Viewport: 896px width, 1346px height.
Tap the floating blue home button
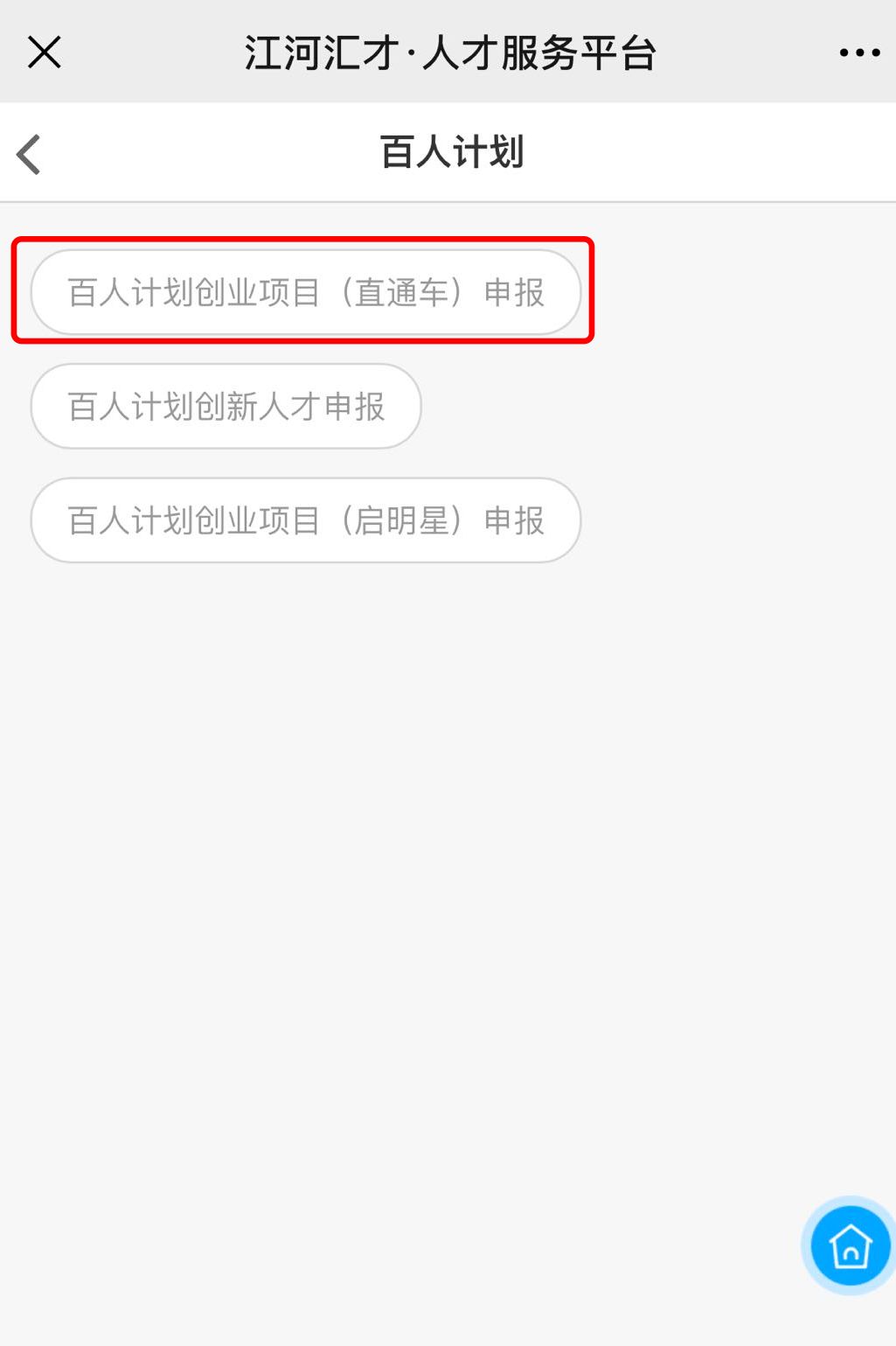850,1245
